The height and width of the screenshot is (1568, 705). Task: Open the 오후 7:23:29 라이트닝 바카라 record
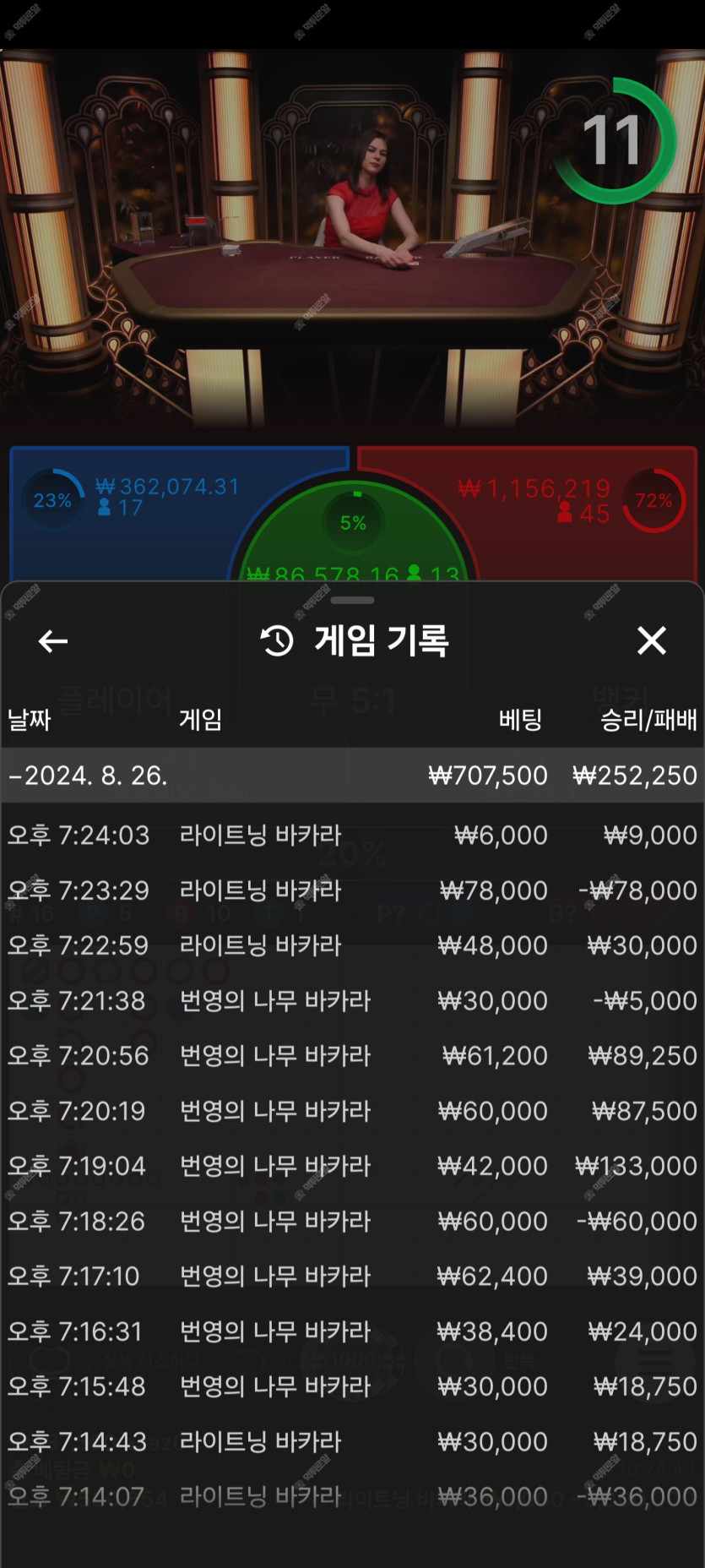pos(352,890)
